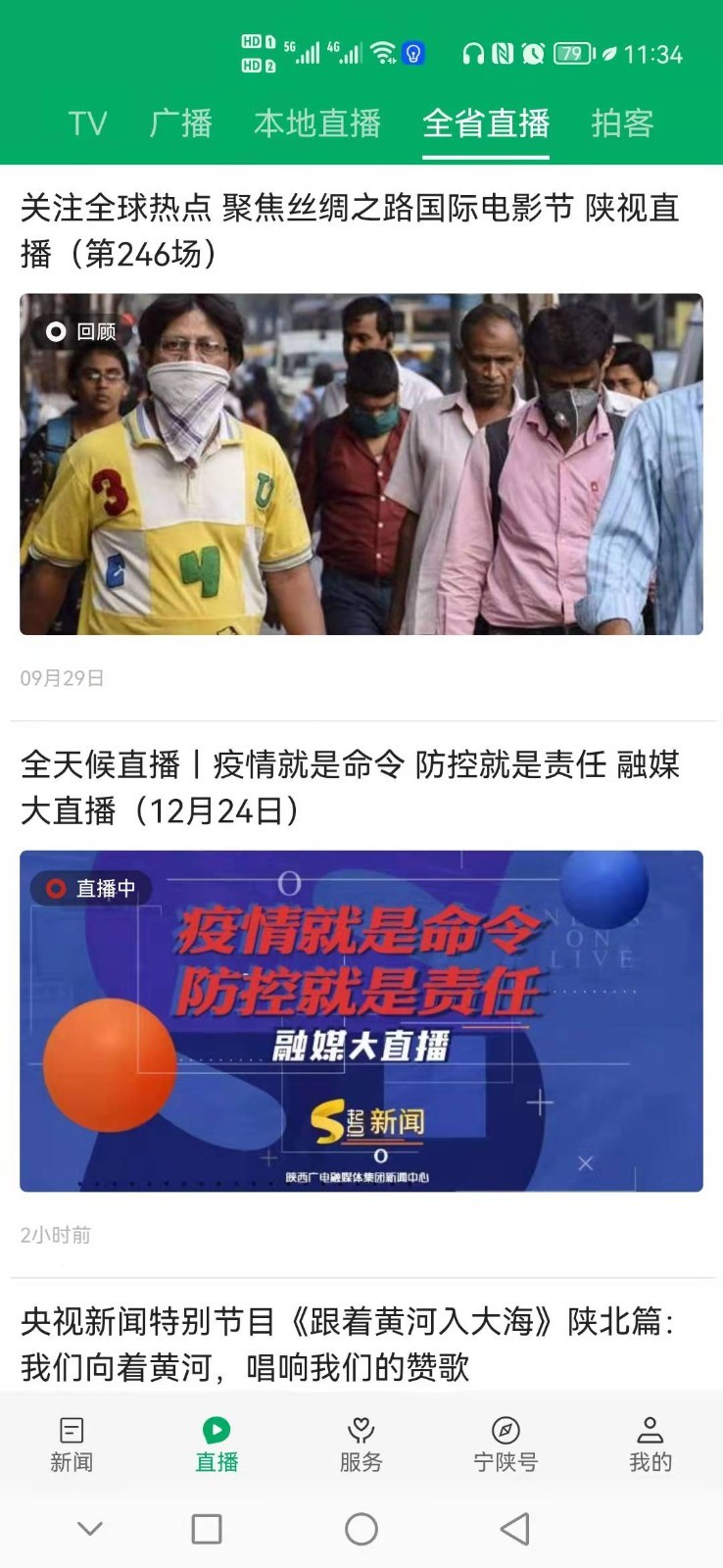Go to the 拍客 tab
Screen dimensions: 723x1568
click(x=622, y=123)
